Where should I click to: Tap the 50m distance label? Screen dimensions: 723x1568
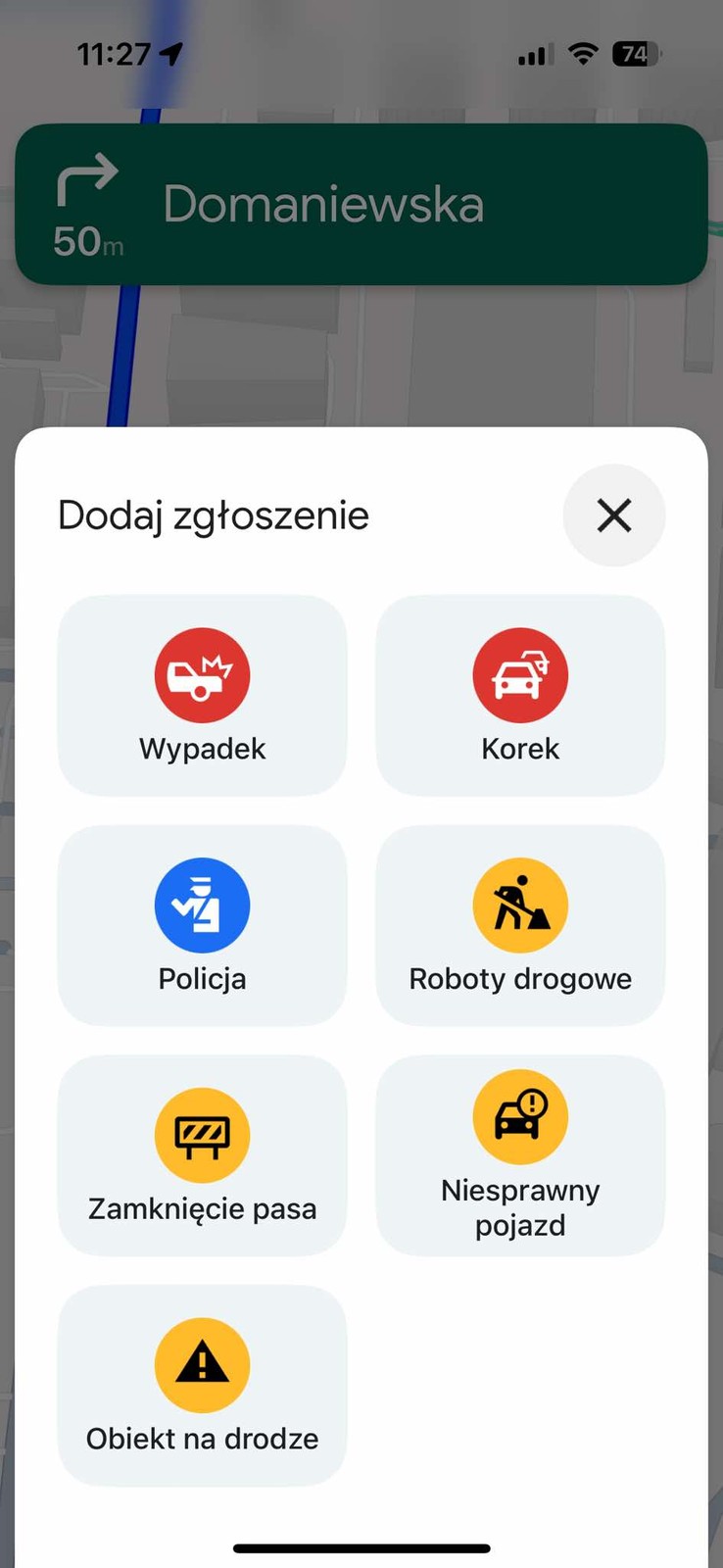[x=84, y=241]
